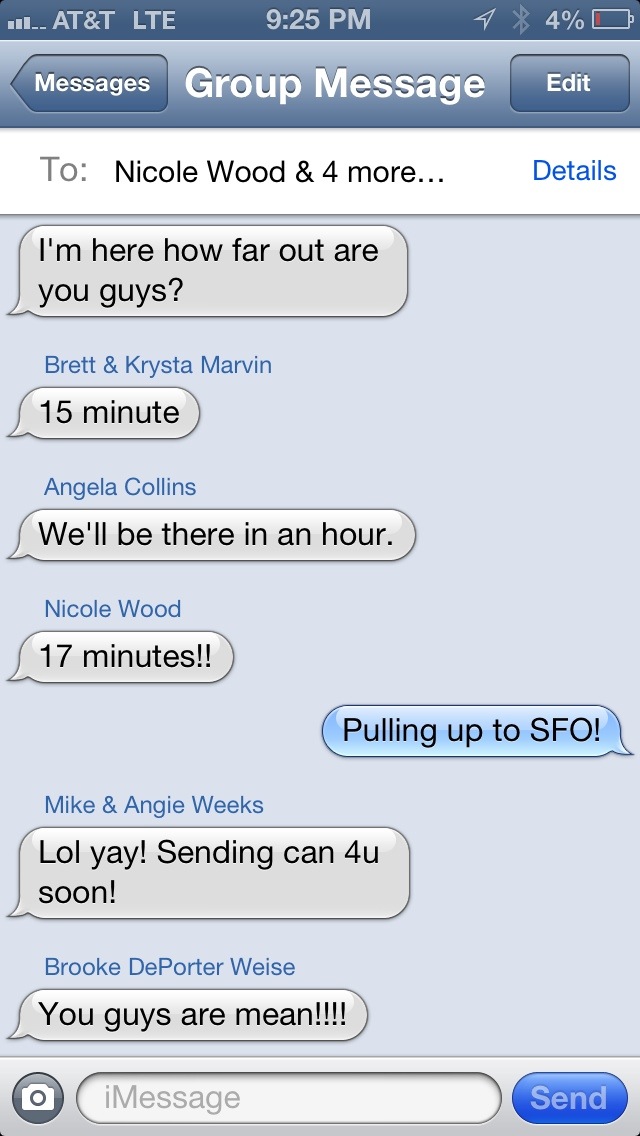Send the message
640x1136 pixels.
[x=569, y=1098]
